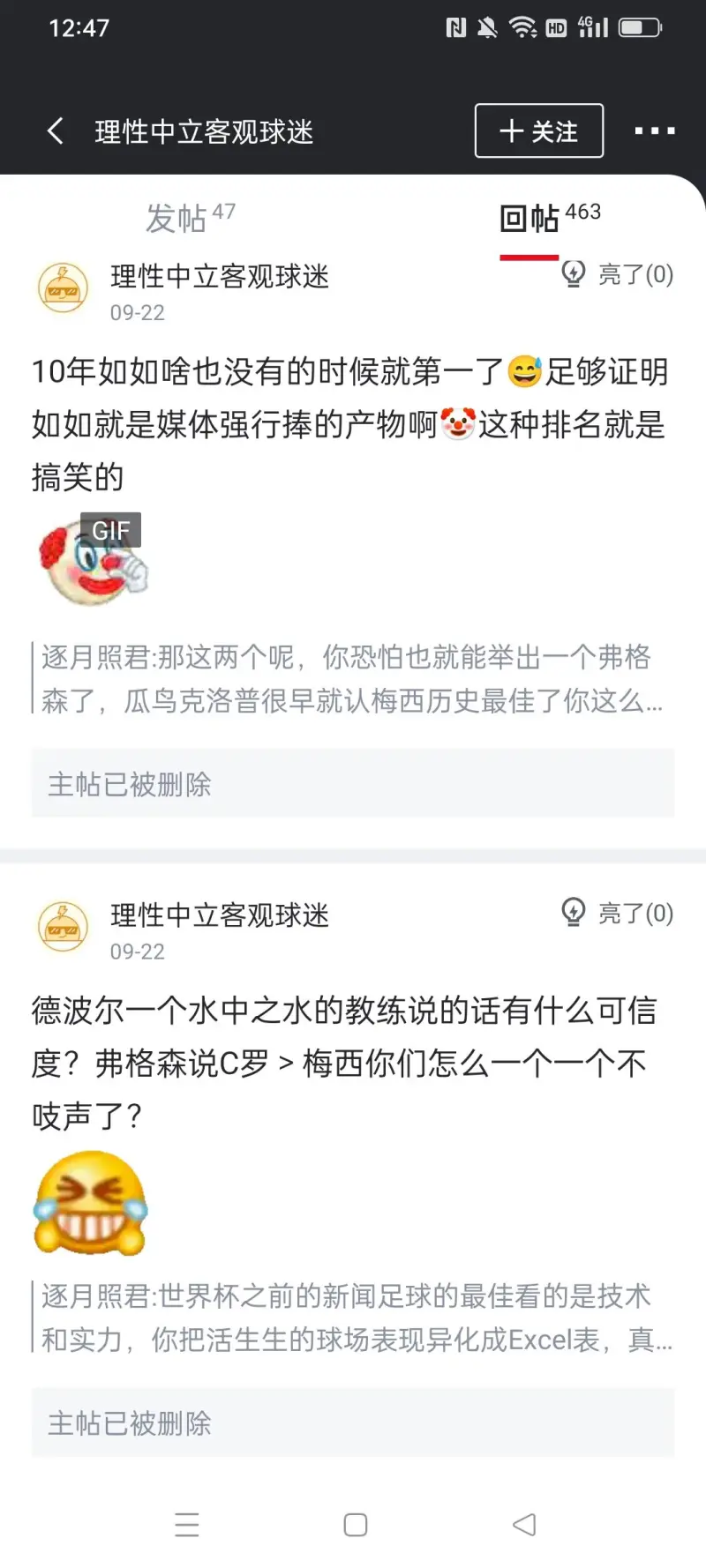Screen dimensions: 706x1568
Task: Select the 回帖 tab
Action: tap(549, 217)
